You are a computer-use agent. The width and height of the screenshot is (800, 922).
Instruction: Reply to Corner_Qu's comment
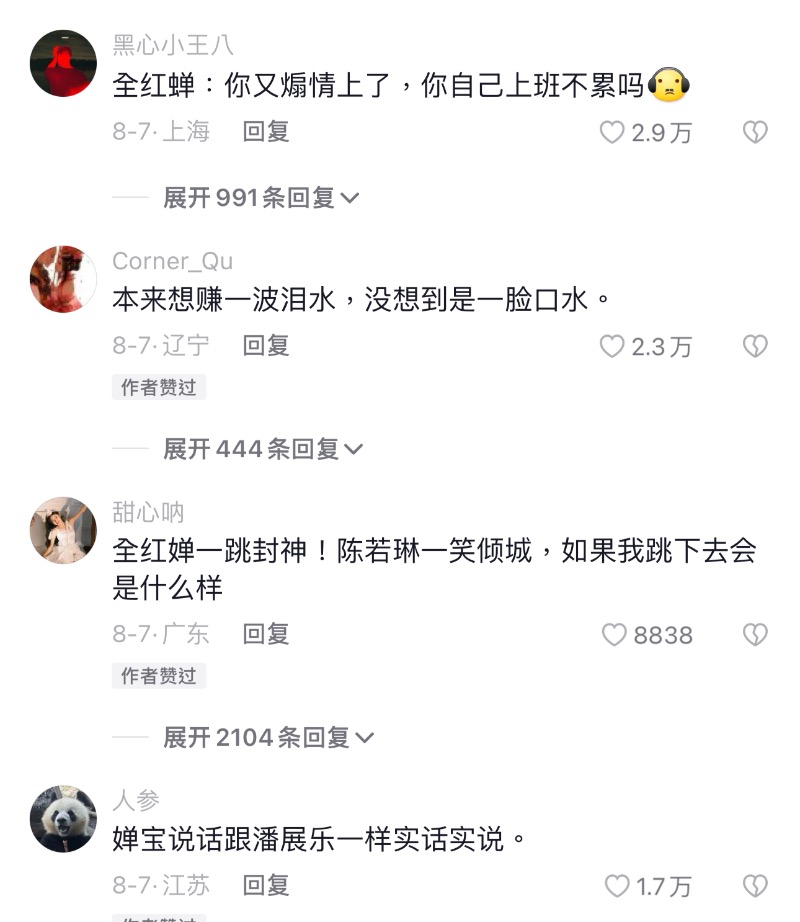pyautogui.click(x=266, y=346)
